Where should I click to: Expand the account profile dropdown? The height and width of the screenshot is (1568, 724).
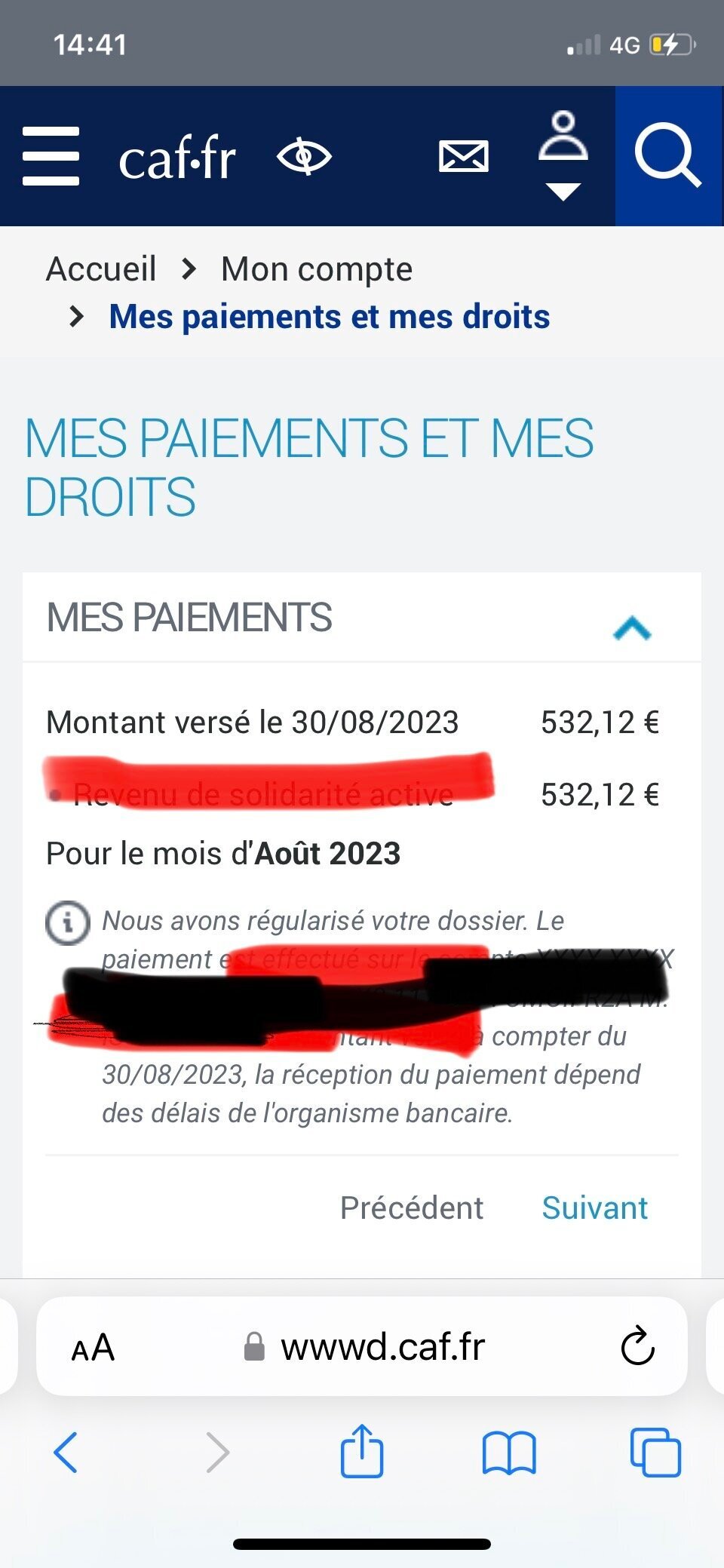pos(563,156)
